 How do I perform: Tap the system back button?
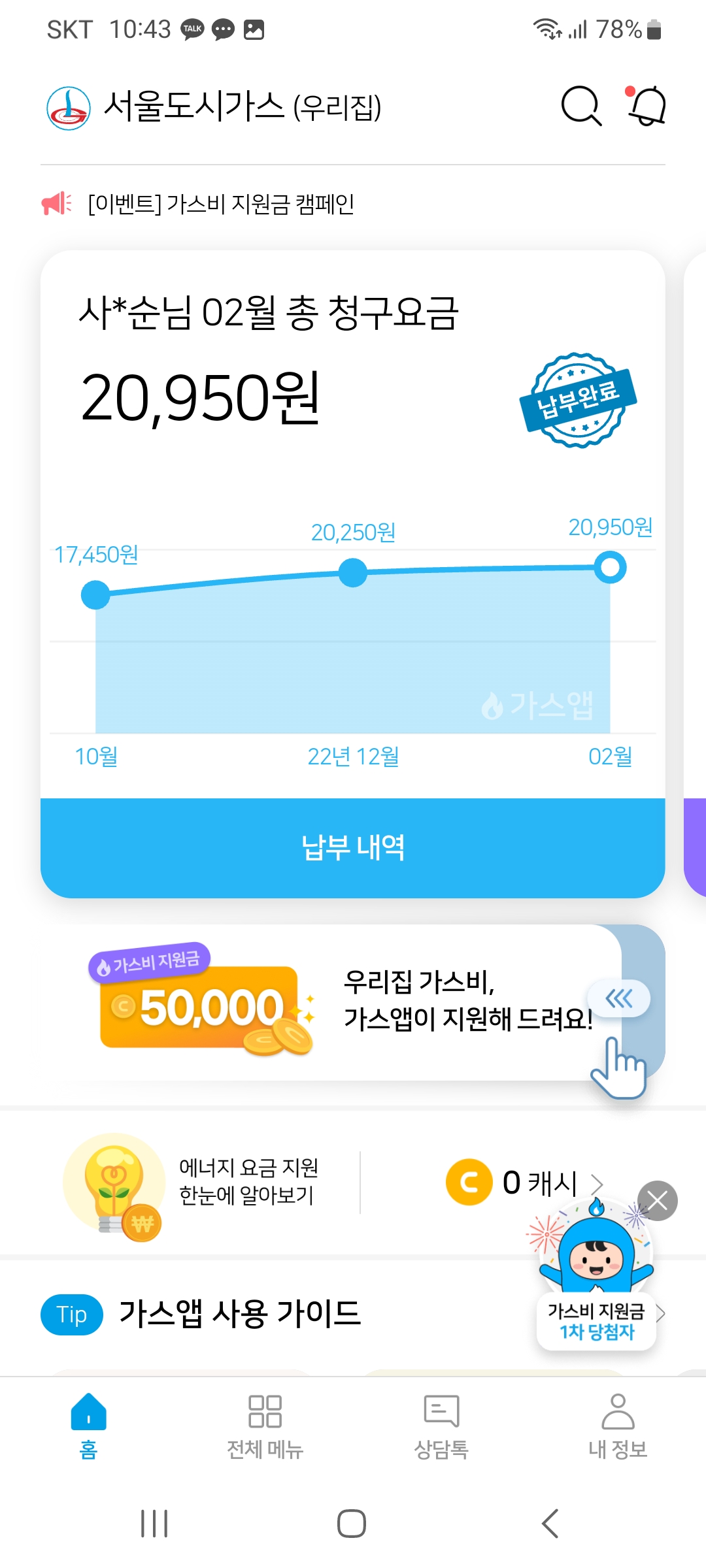550,1524
